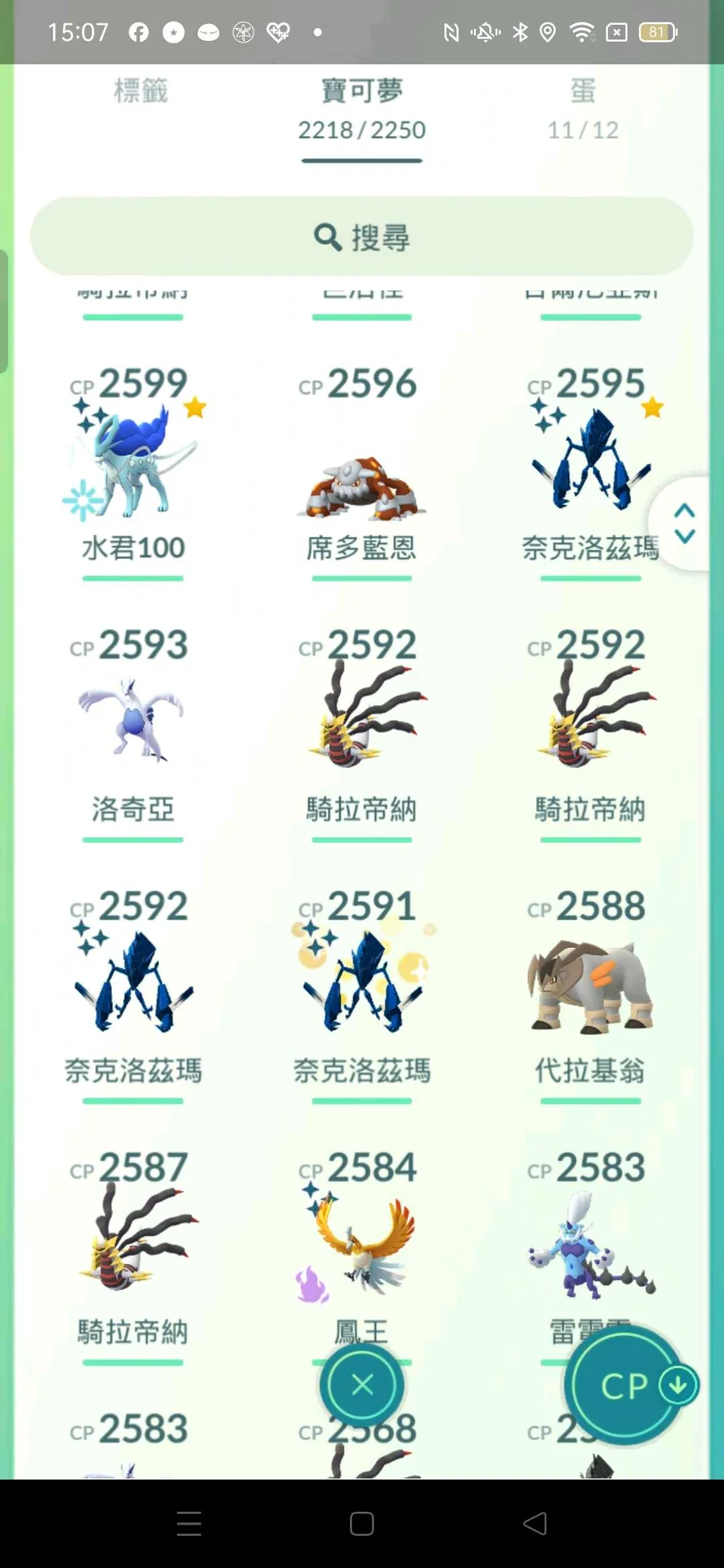
Task: Tap the fast scroll handle with arrows
Action: tap(684, 523)
